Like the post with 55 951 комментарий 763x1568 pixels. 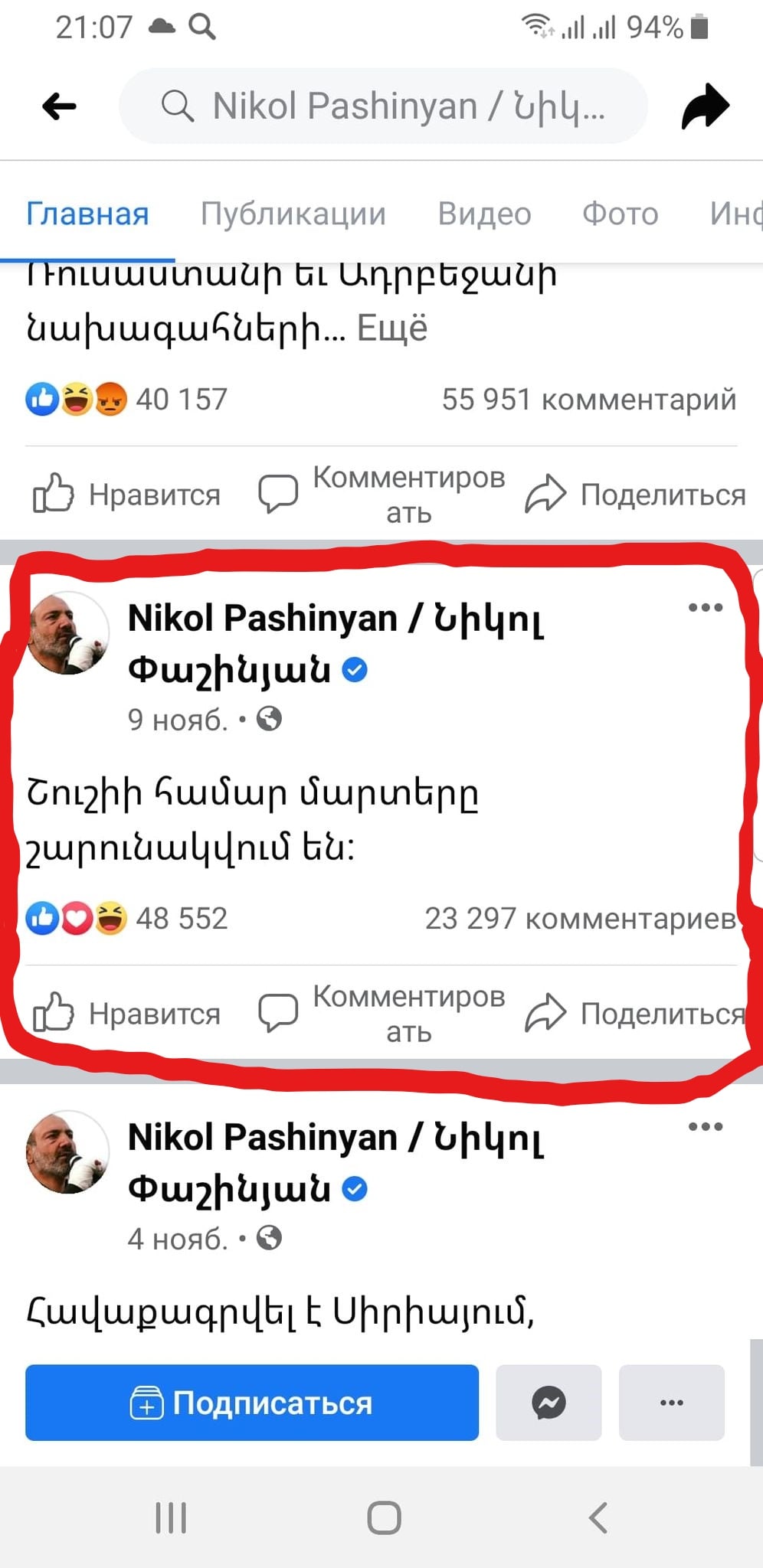[127, 495]
